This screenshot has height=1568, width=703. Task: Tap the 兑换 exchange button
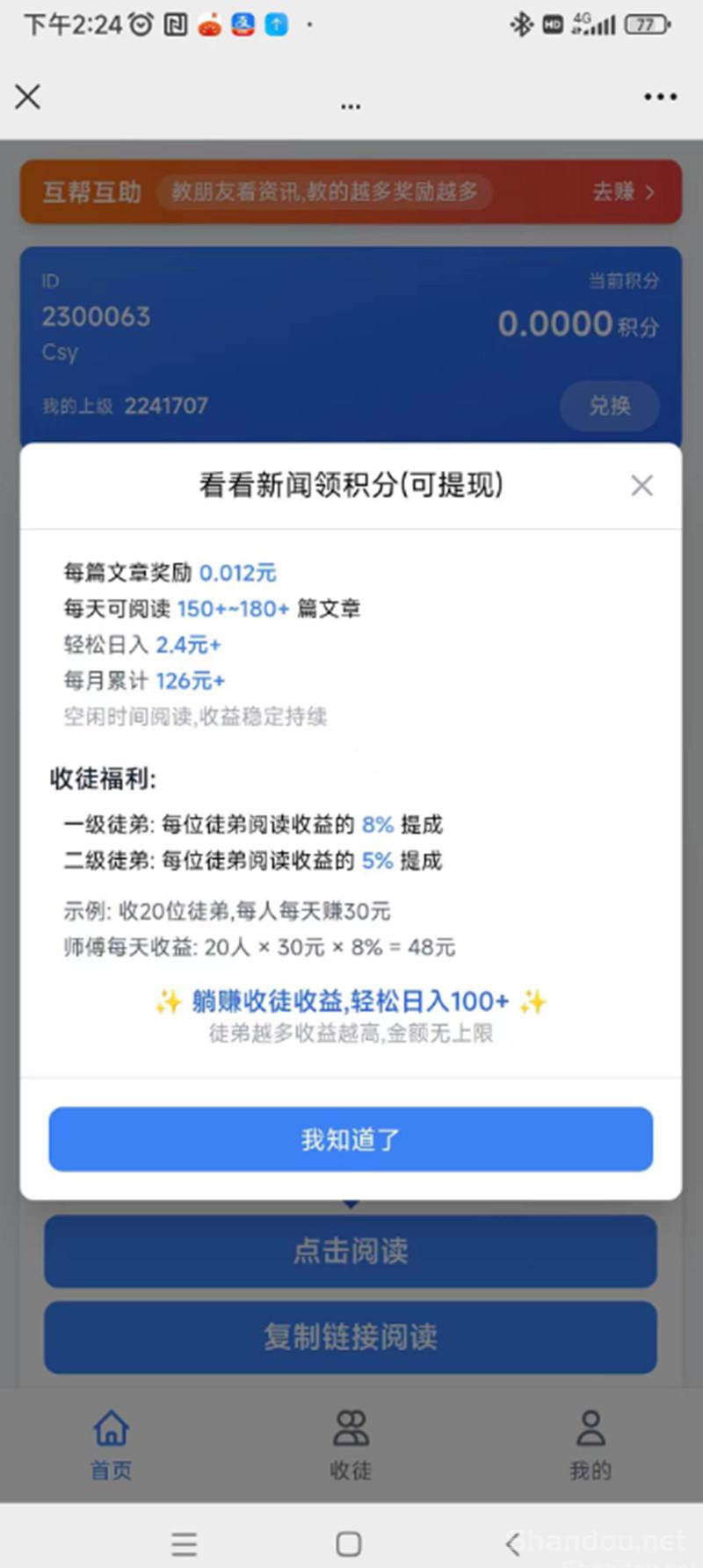click(x=609, y=406)
